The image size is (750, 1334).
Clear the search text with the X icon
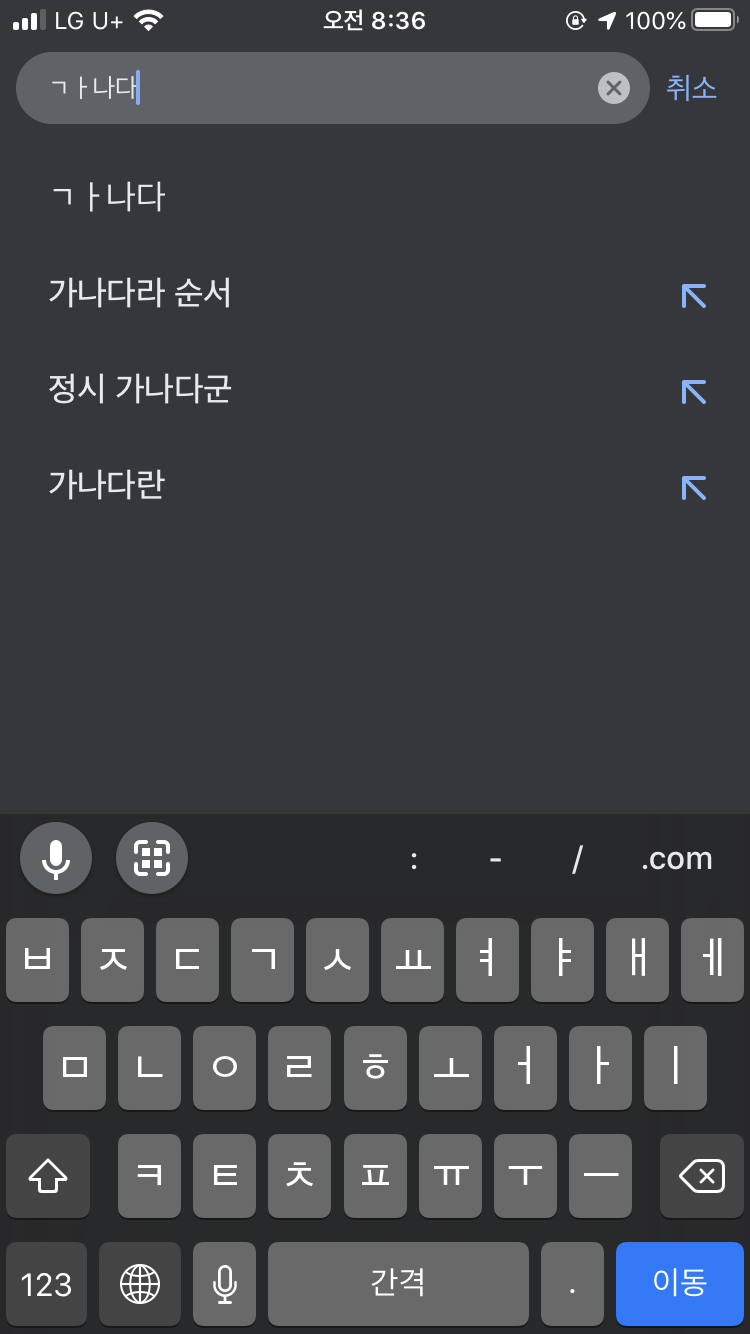tap(614, 88)
